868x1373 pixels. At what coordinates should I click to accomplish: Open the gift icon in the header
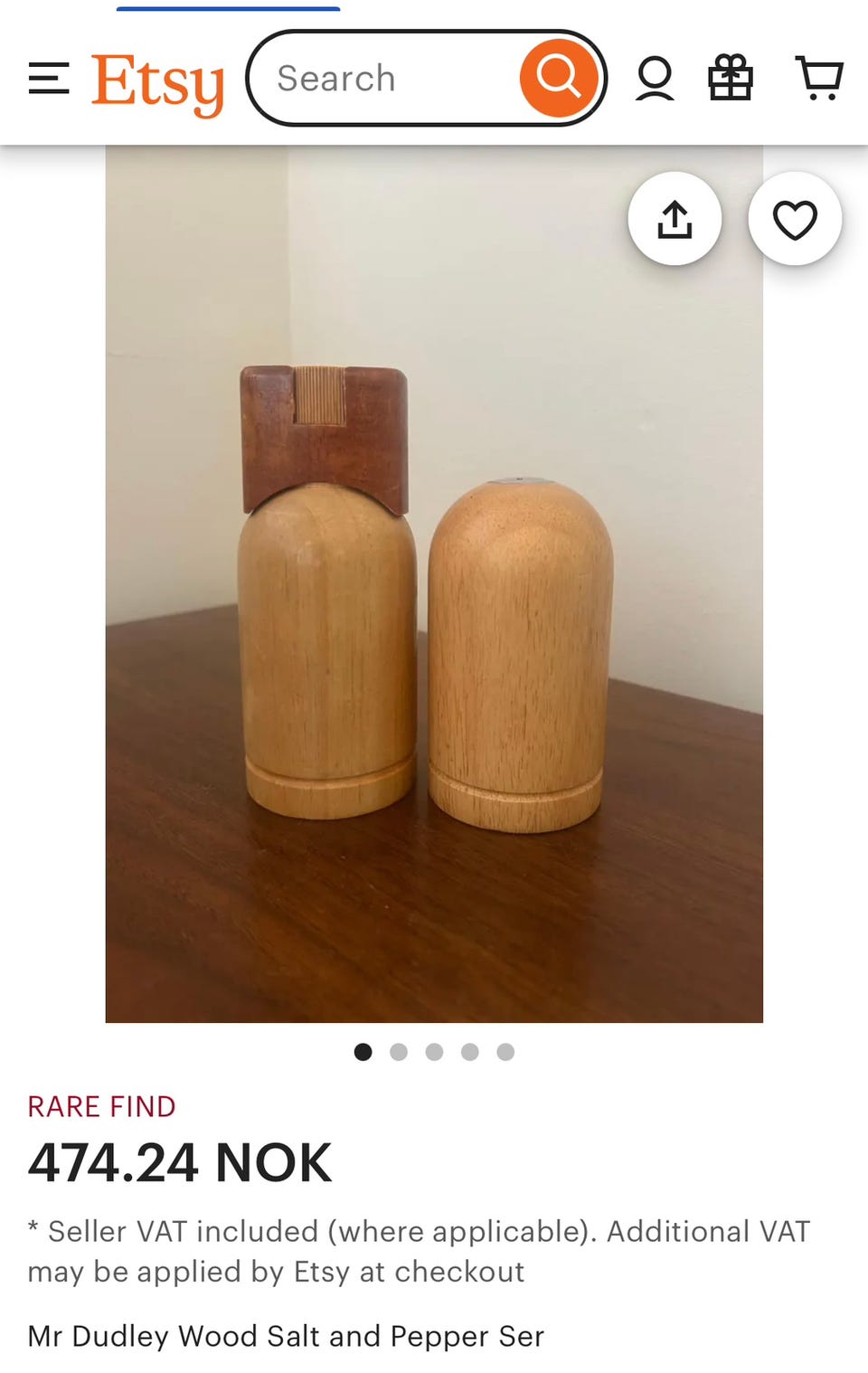pos(730,79)
